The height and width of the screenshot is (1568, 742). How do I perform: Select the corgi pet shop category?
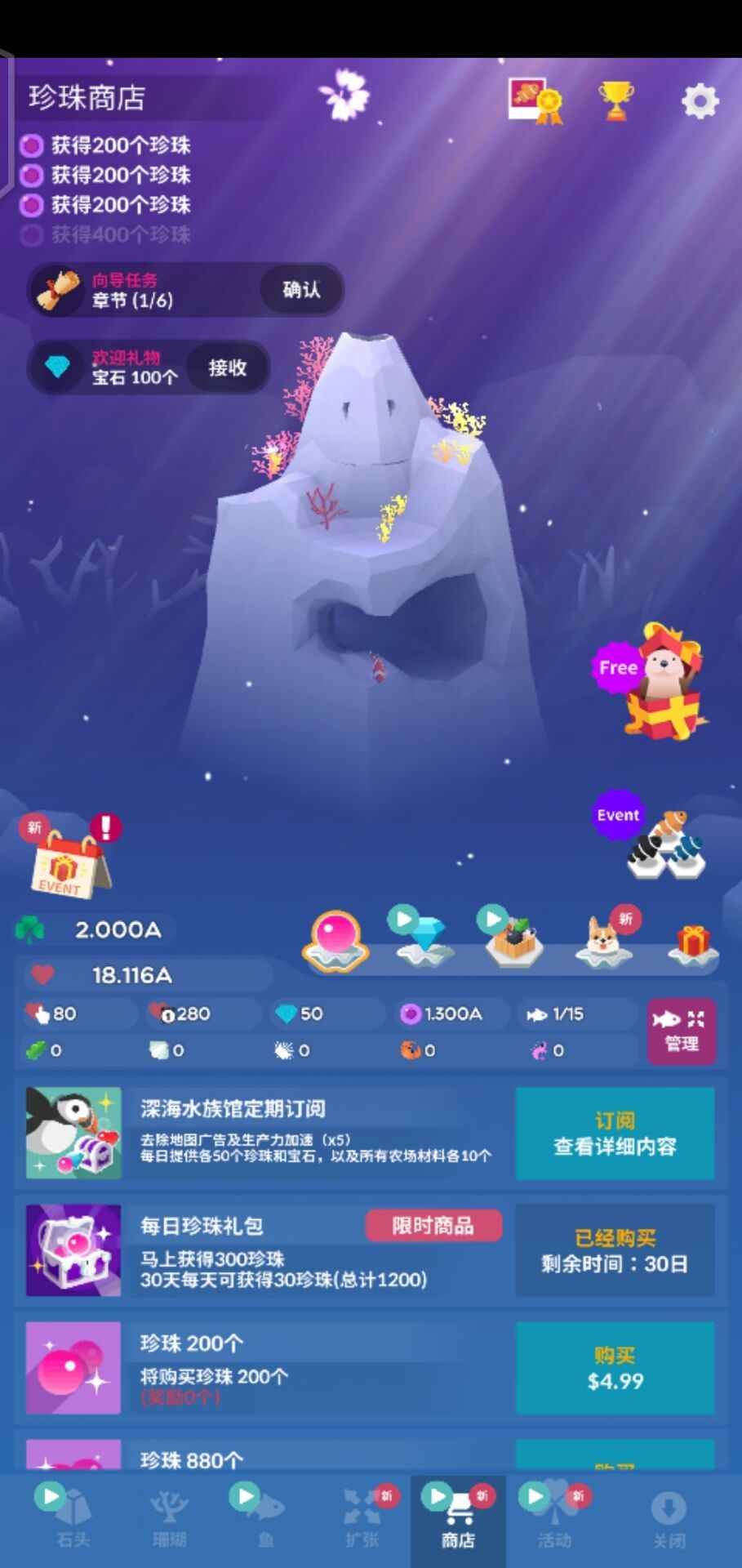pyautogui.click(x=602, y=942)
